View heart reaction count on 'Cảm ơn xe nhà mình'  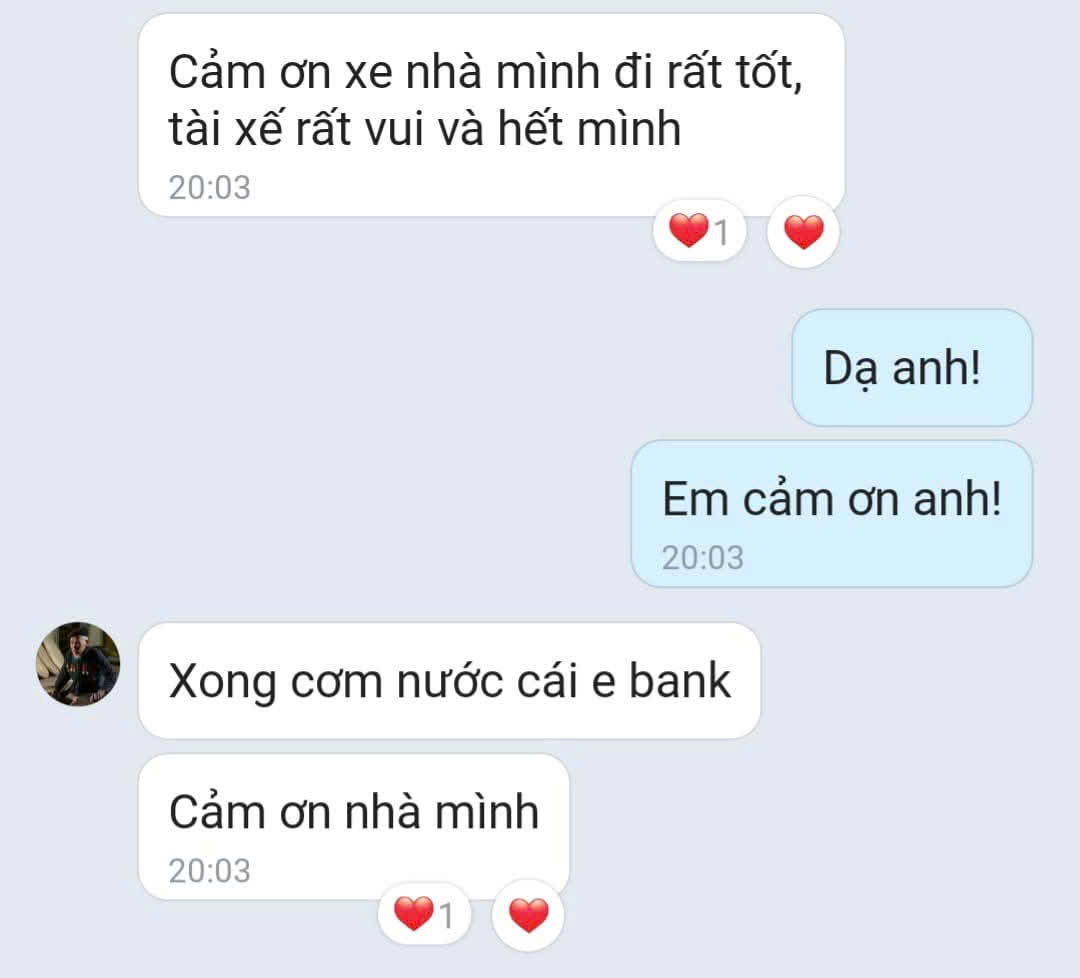[x=699, y=232]
